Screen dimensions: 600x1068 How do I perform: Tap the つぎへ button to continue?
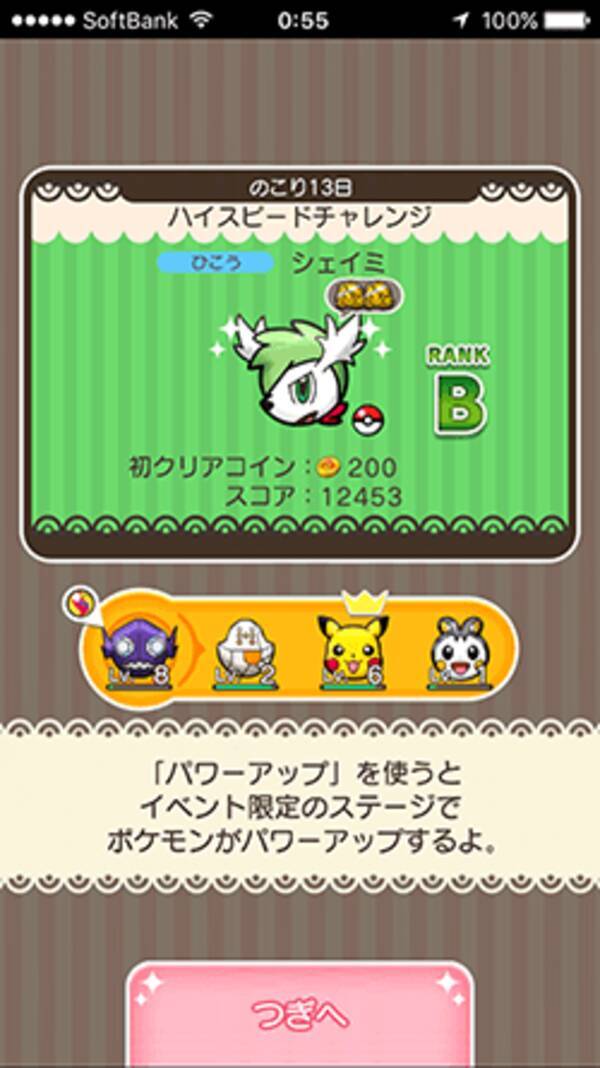point(300,1015)
